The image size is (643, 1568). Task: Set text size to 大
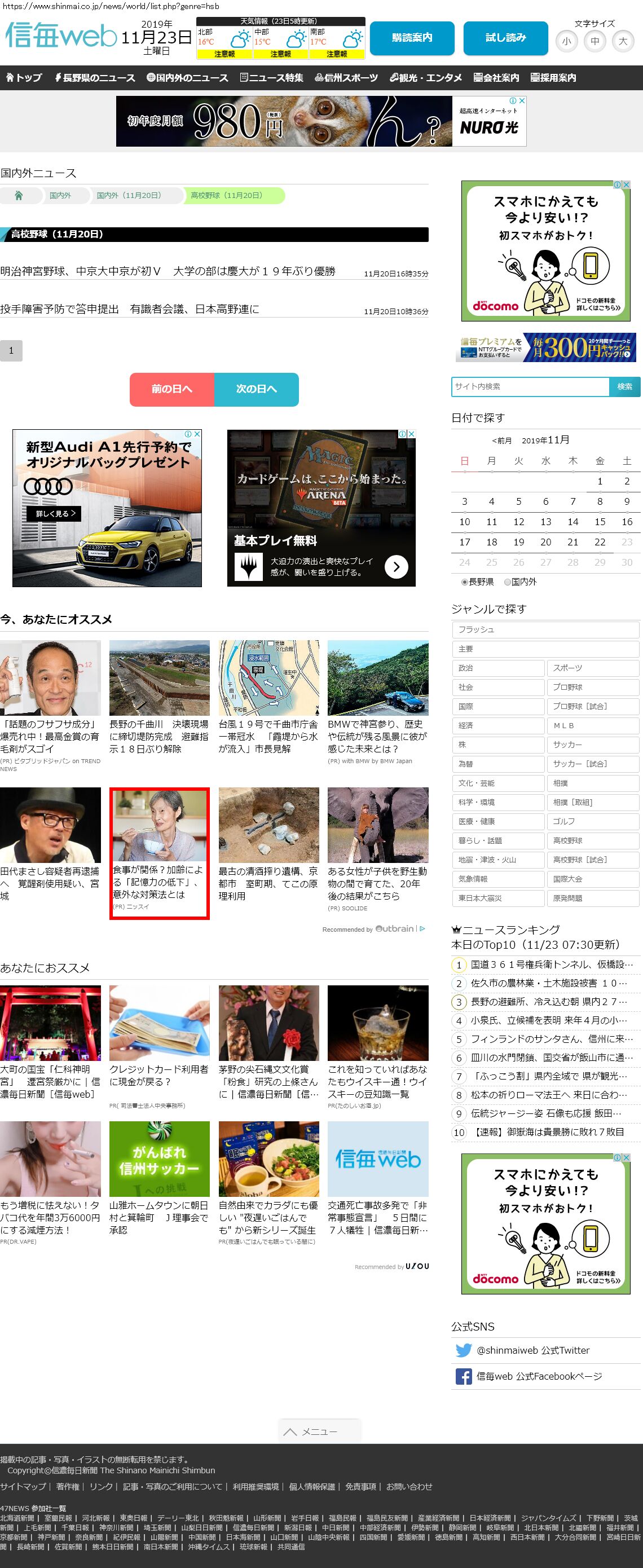622,41
